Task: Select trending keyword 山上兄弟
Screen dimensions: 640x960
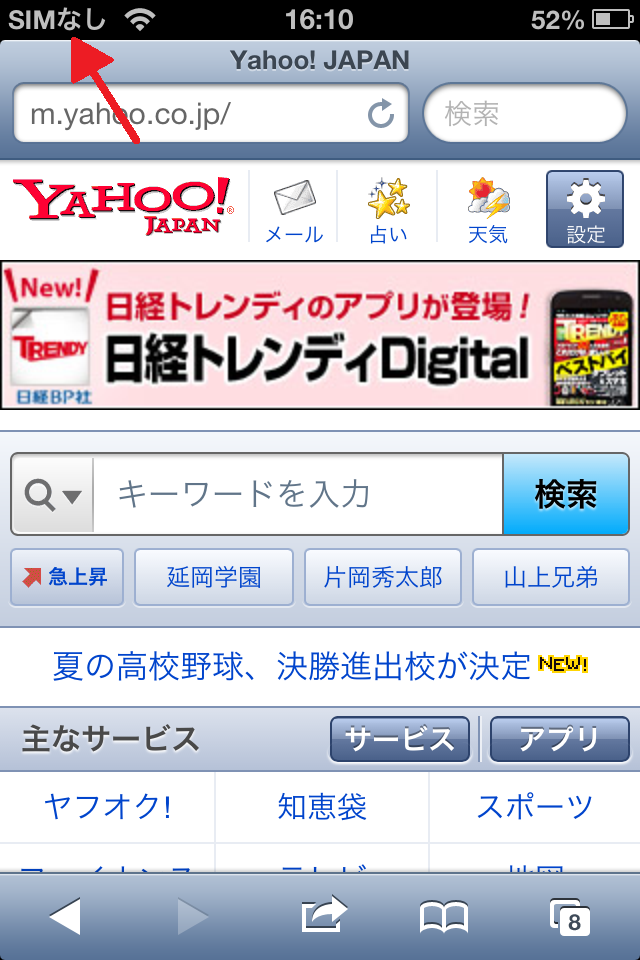Action: 551,577
